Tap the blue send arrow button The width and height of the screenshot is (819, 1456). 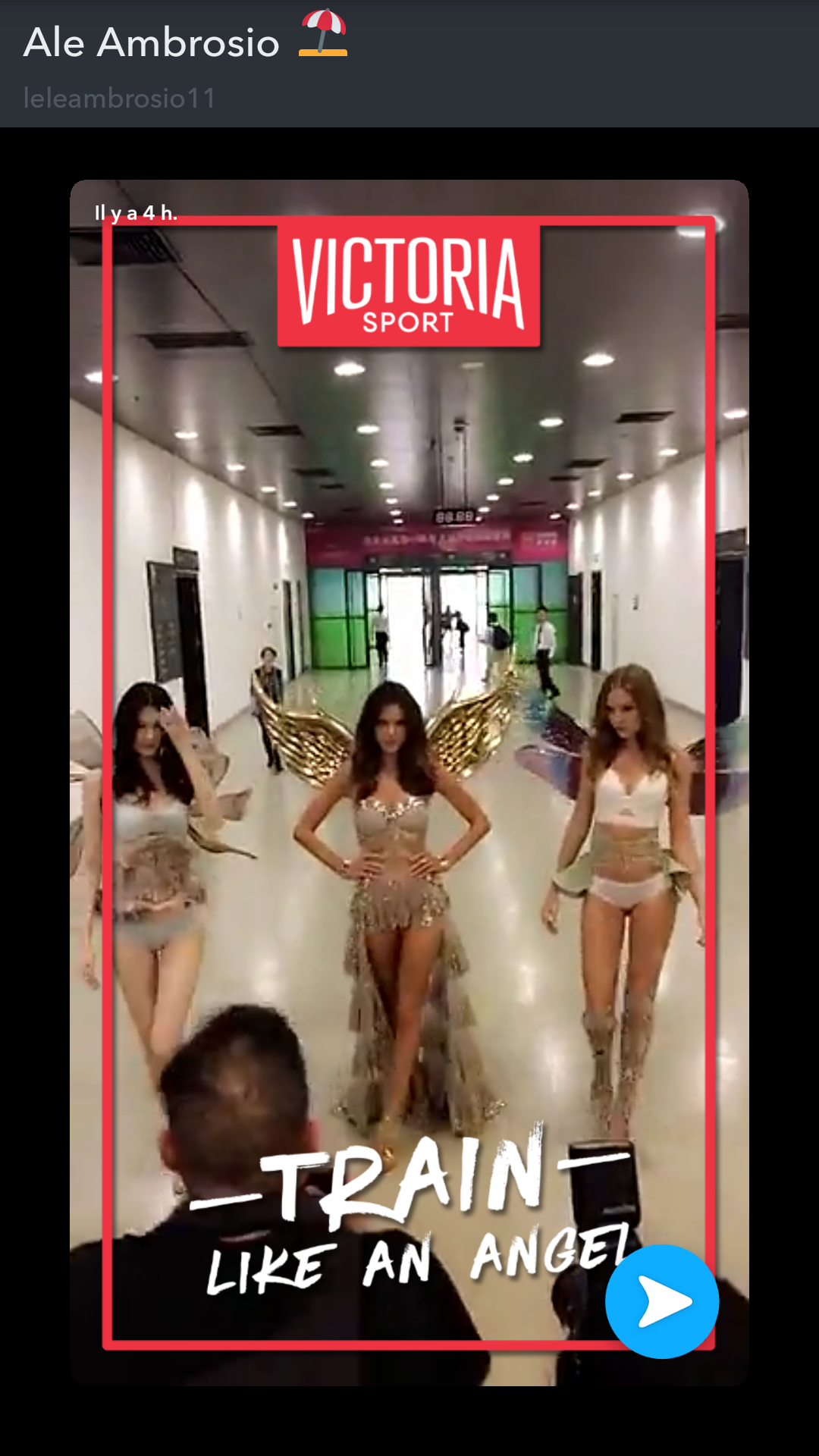(x=662, y=1301)
